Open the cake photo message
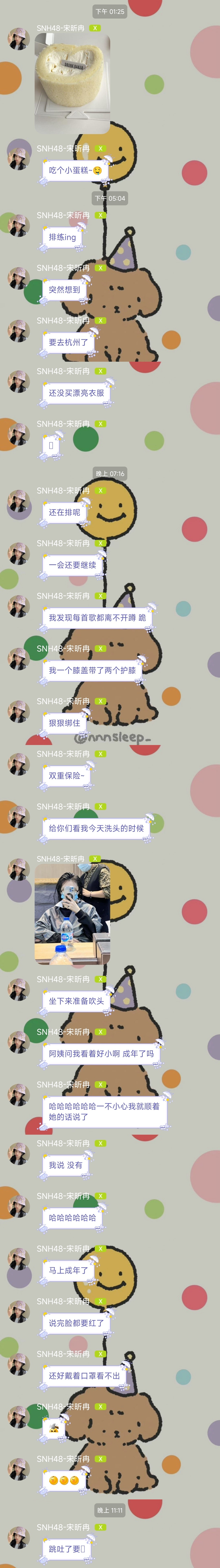The width and height of the screenshot is (220, 1568). click(72, 83)
